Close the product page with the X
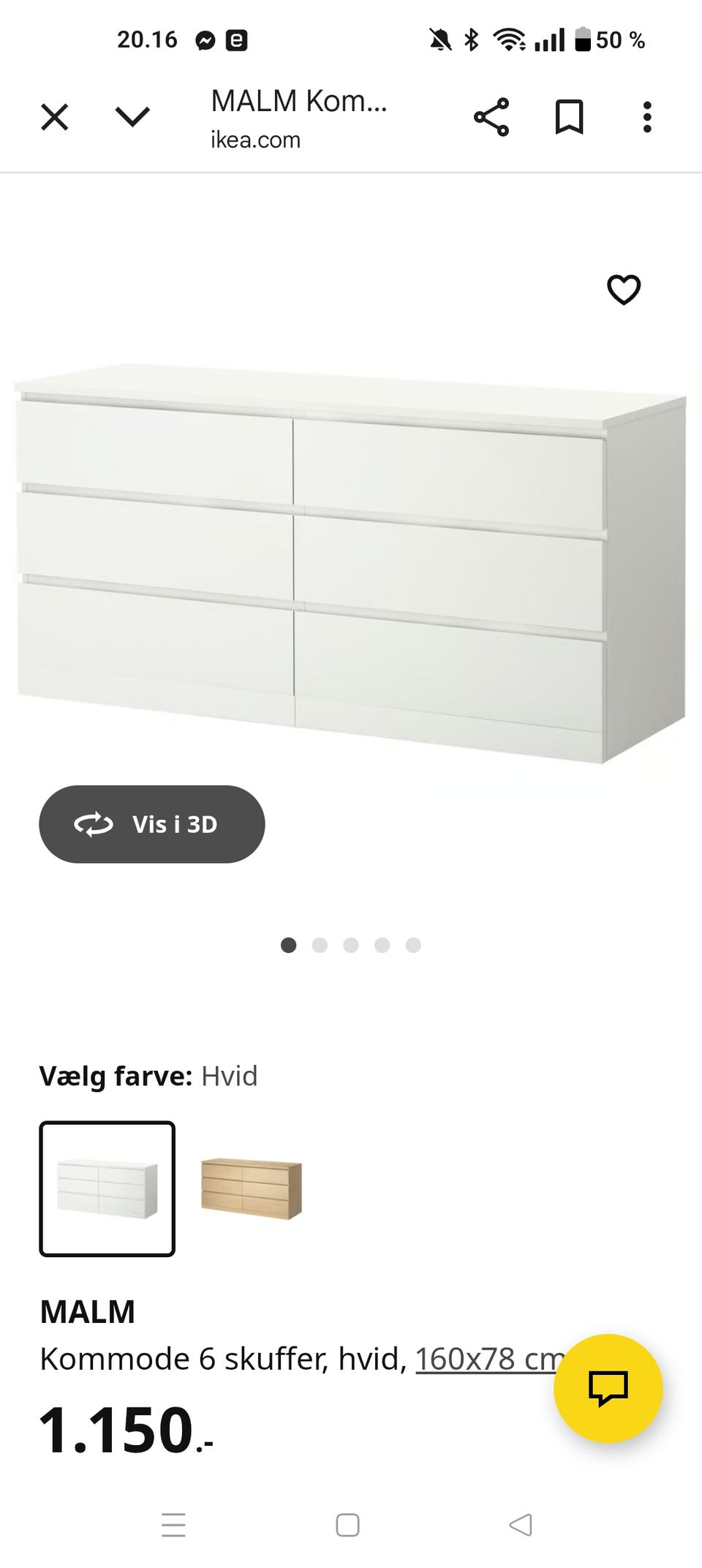This screenshot has height=1568, width=702. click(53, 117)
